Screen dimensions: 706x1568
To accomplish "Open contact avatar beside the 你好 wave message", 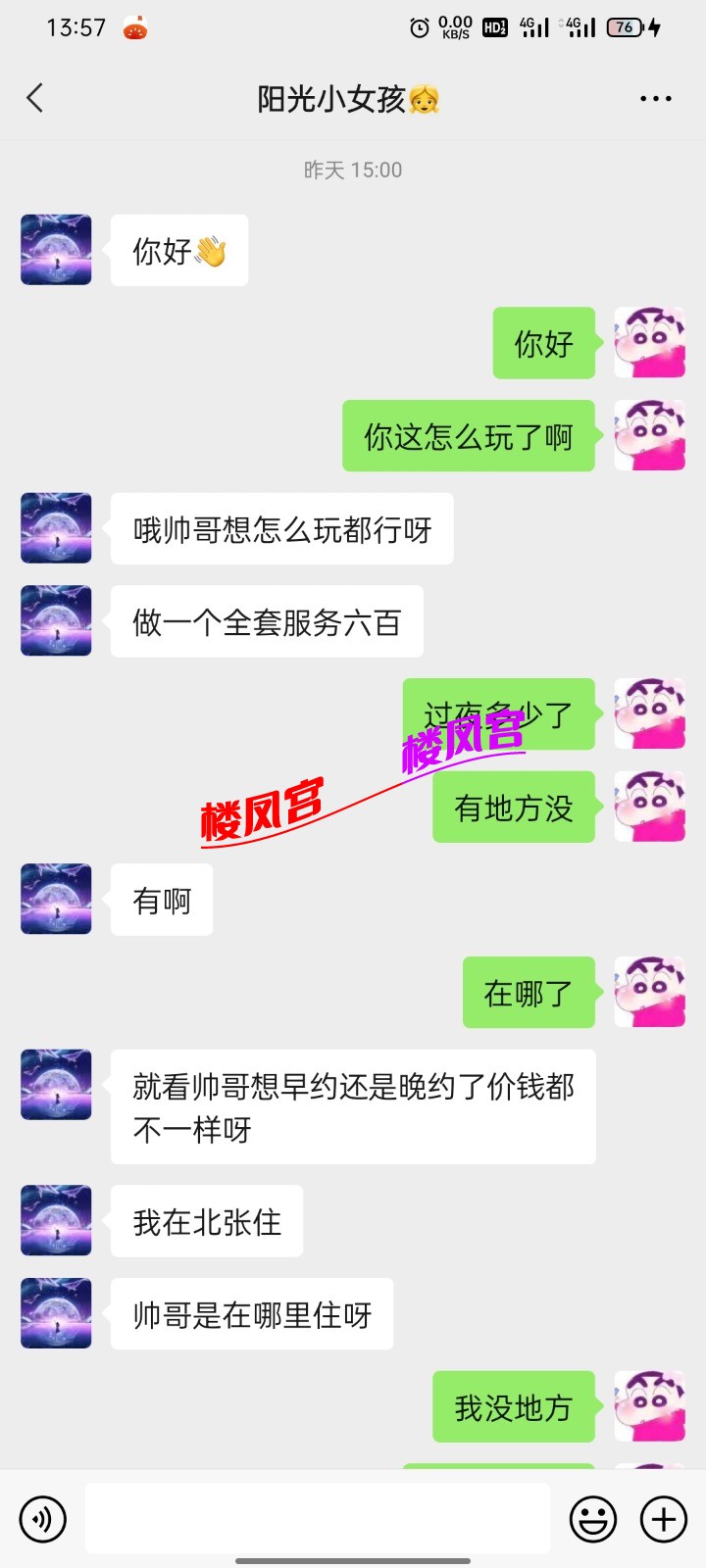I will 56,250.
